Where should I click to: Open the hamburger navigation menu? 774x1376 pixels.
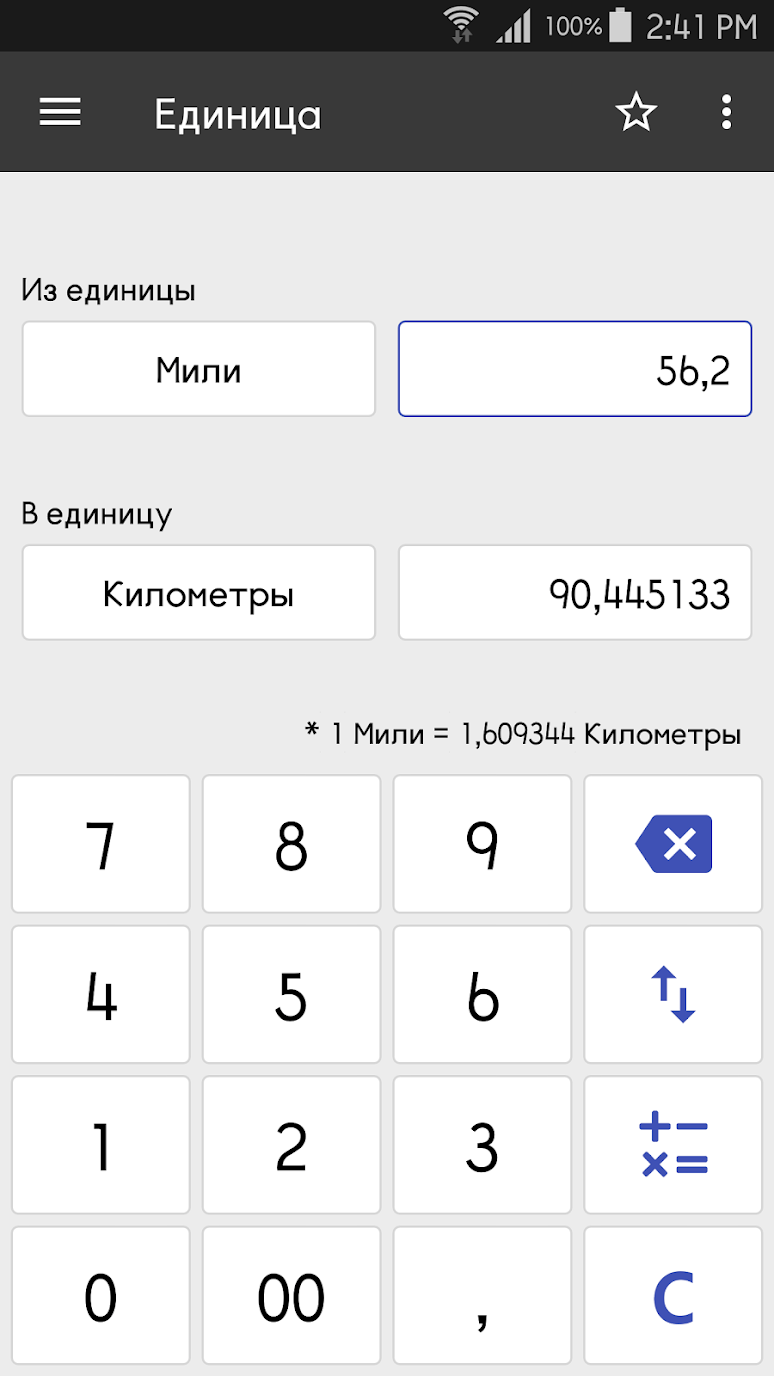click(60, 113)
